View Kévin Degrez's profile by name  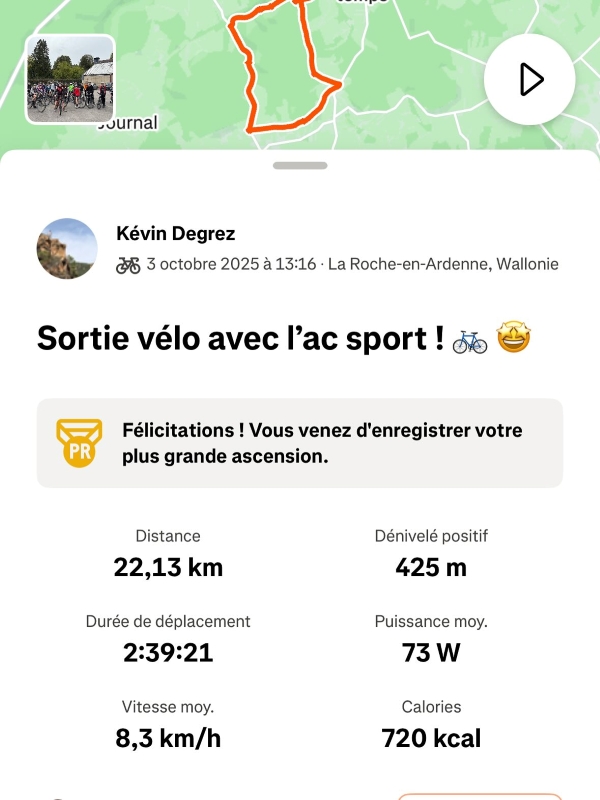point(176,234)
